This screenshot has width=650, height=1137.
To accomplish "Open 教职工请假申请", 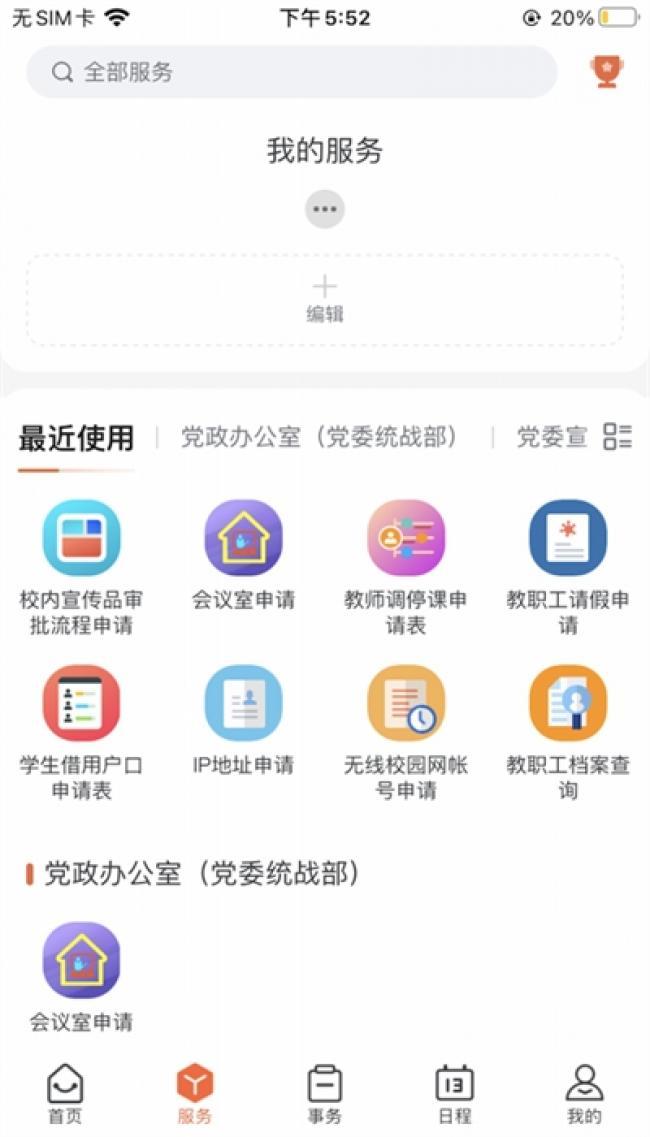I will click(568, 568).
